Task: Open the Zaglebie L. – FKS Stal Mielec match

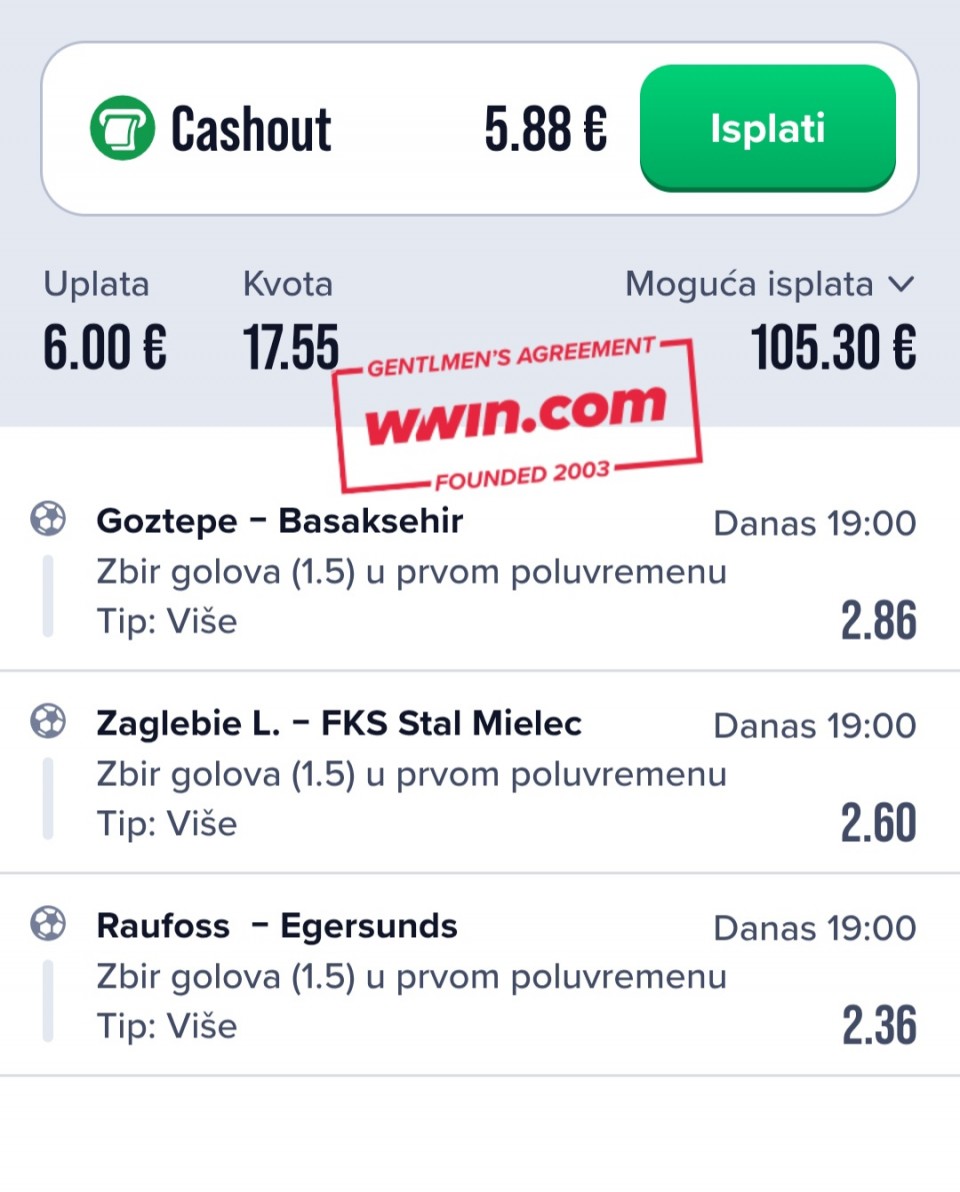Action: 338,723
